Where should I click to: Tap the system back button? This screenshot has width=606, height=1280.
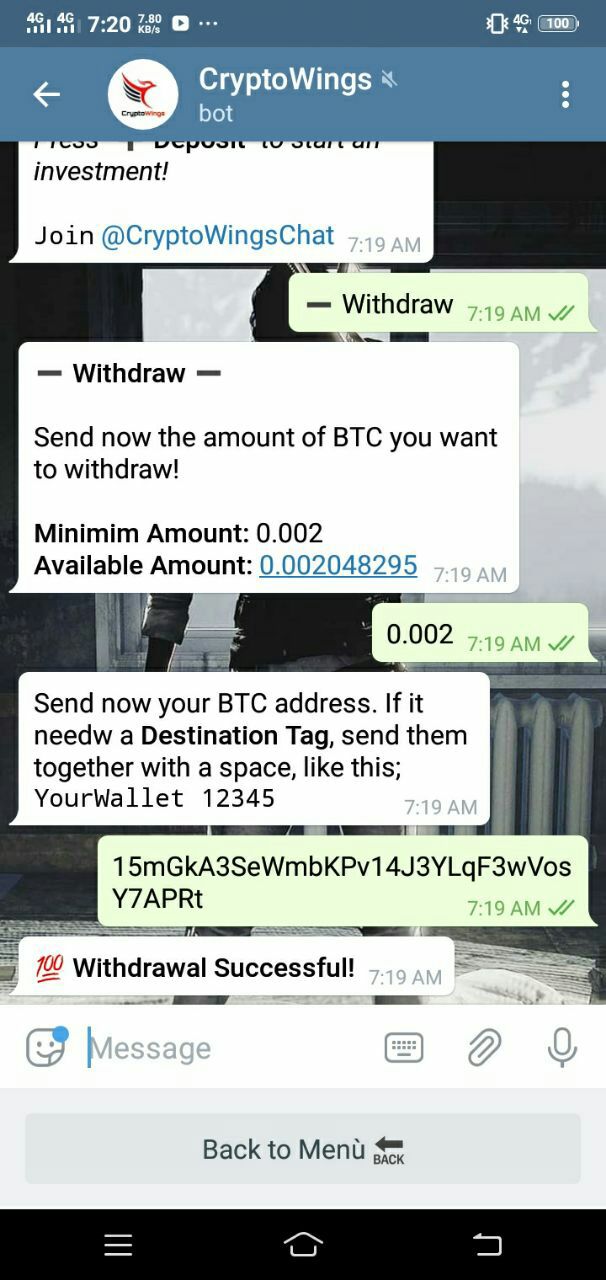487,1244
